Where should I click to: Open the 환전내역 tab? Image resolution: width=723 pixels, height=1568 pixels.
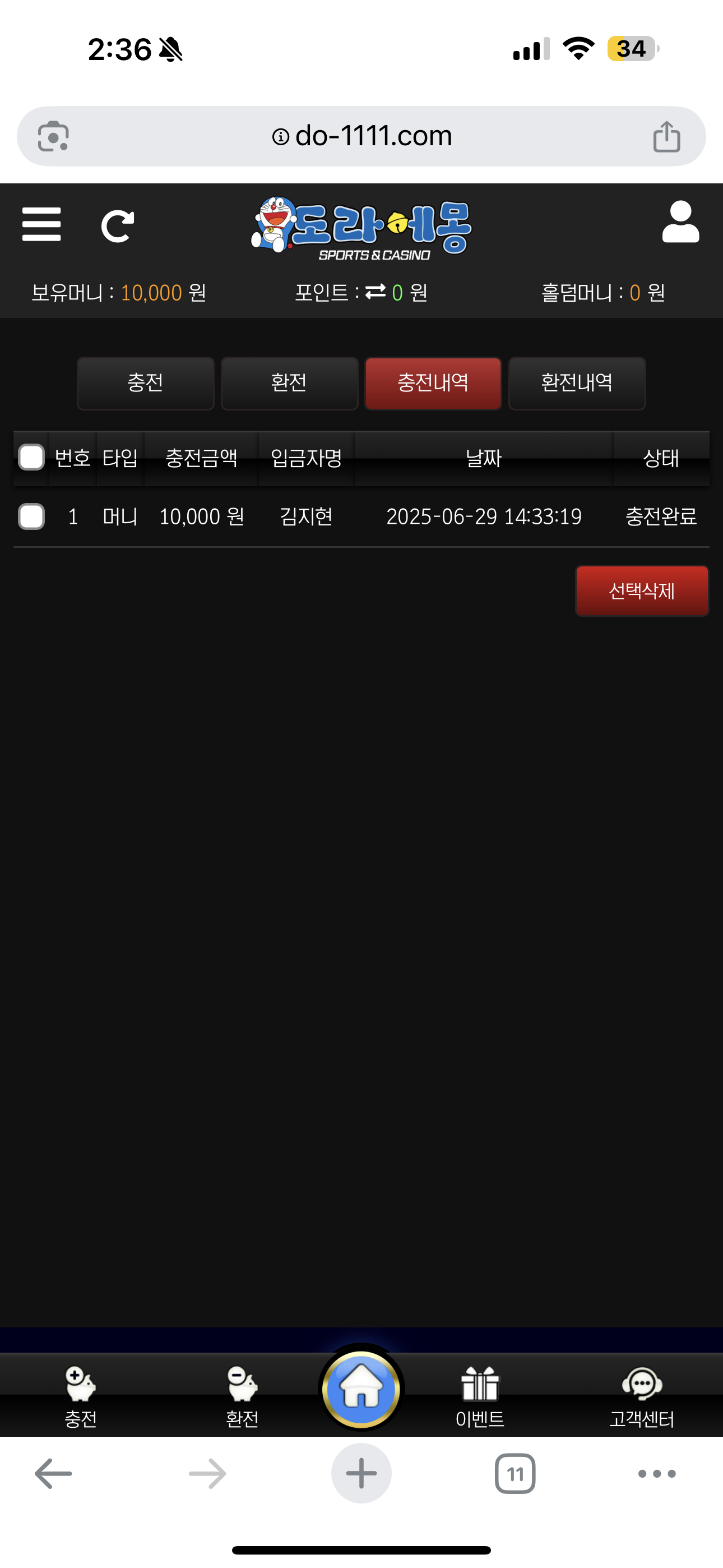[x=576, y=383]
